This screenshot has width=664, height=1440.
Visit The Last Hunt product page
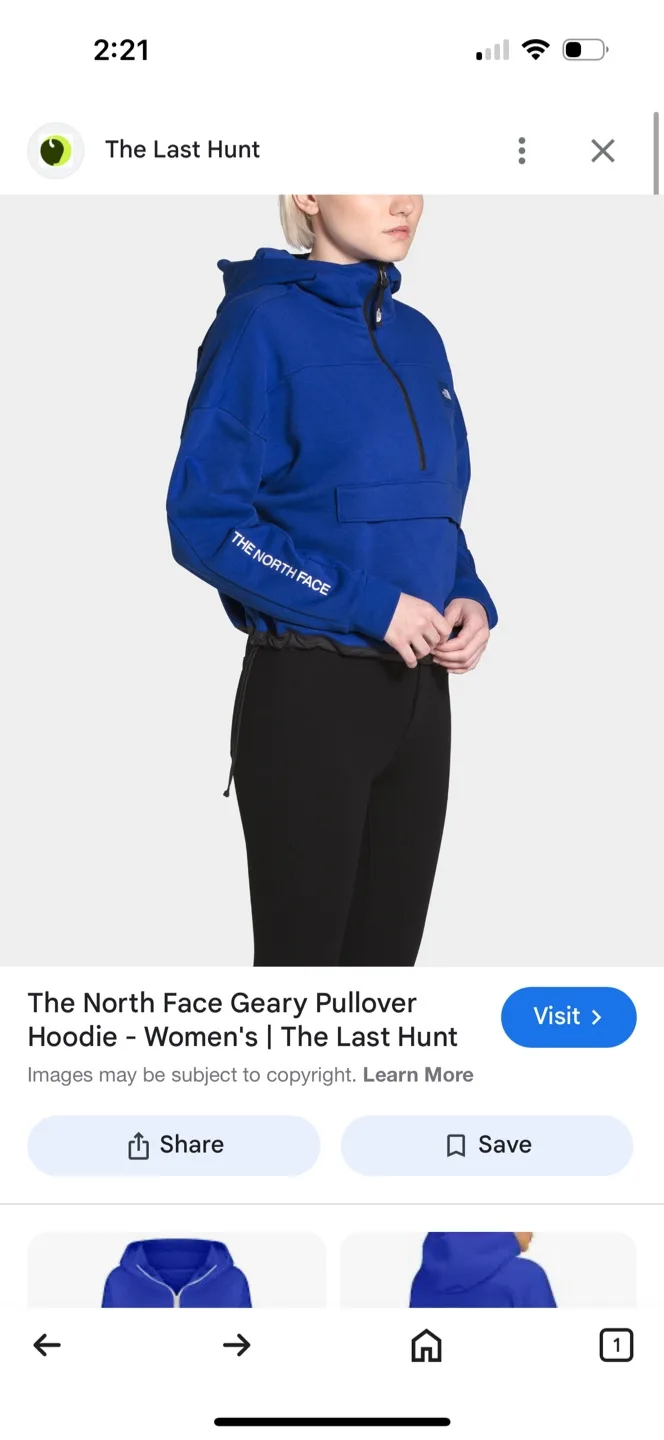coord(568,1017)
